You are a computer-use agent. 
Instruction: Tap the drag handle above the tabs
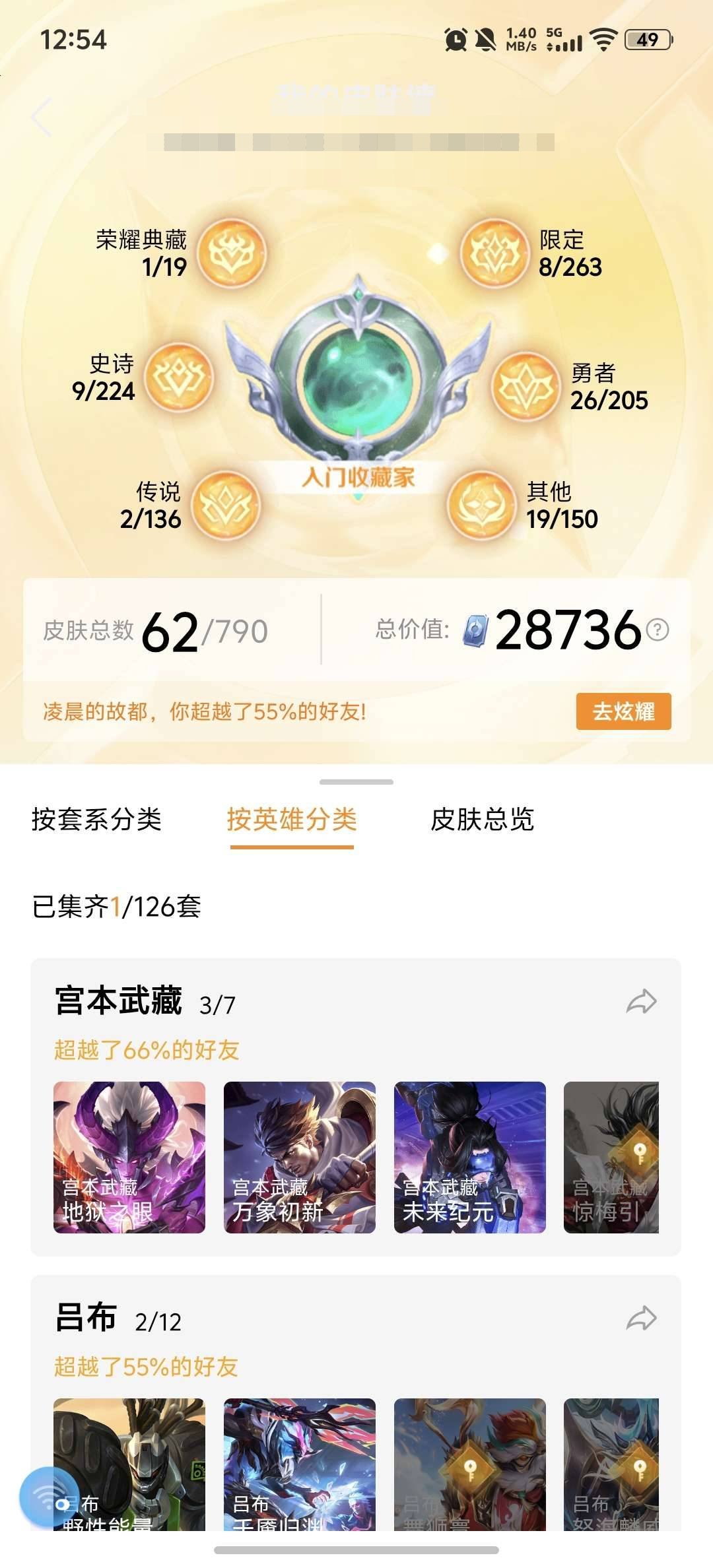pos(356,781)
